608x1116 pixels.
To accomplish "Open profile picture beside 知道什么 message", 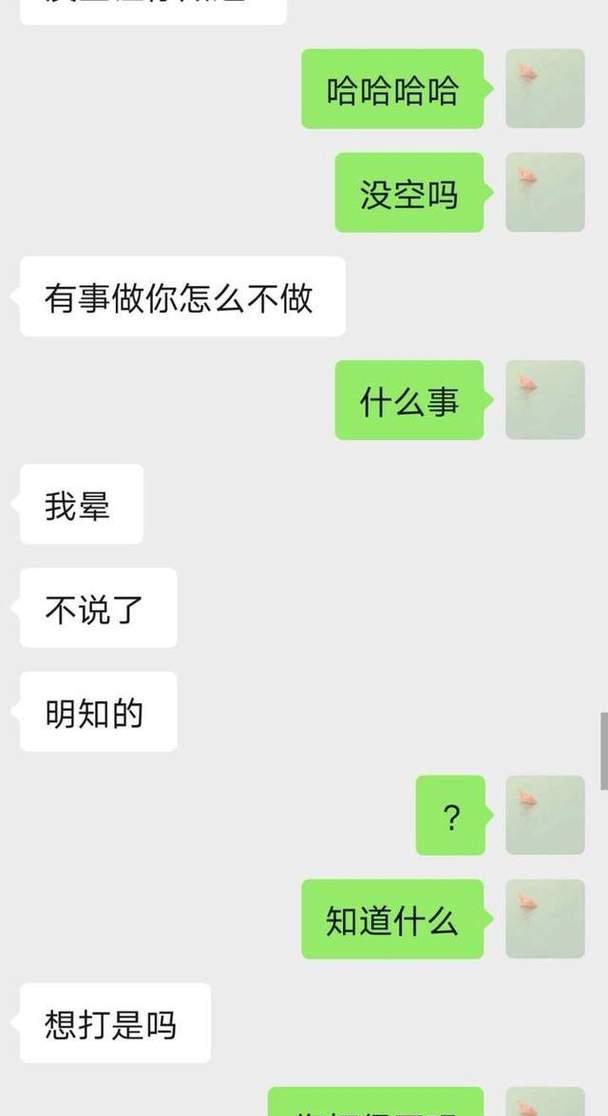I will [x=545, y=919].
